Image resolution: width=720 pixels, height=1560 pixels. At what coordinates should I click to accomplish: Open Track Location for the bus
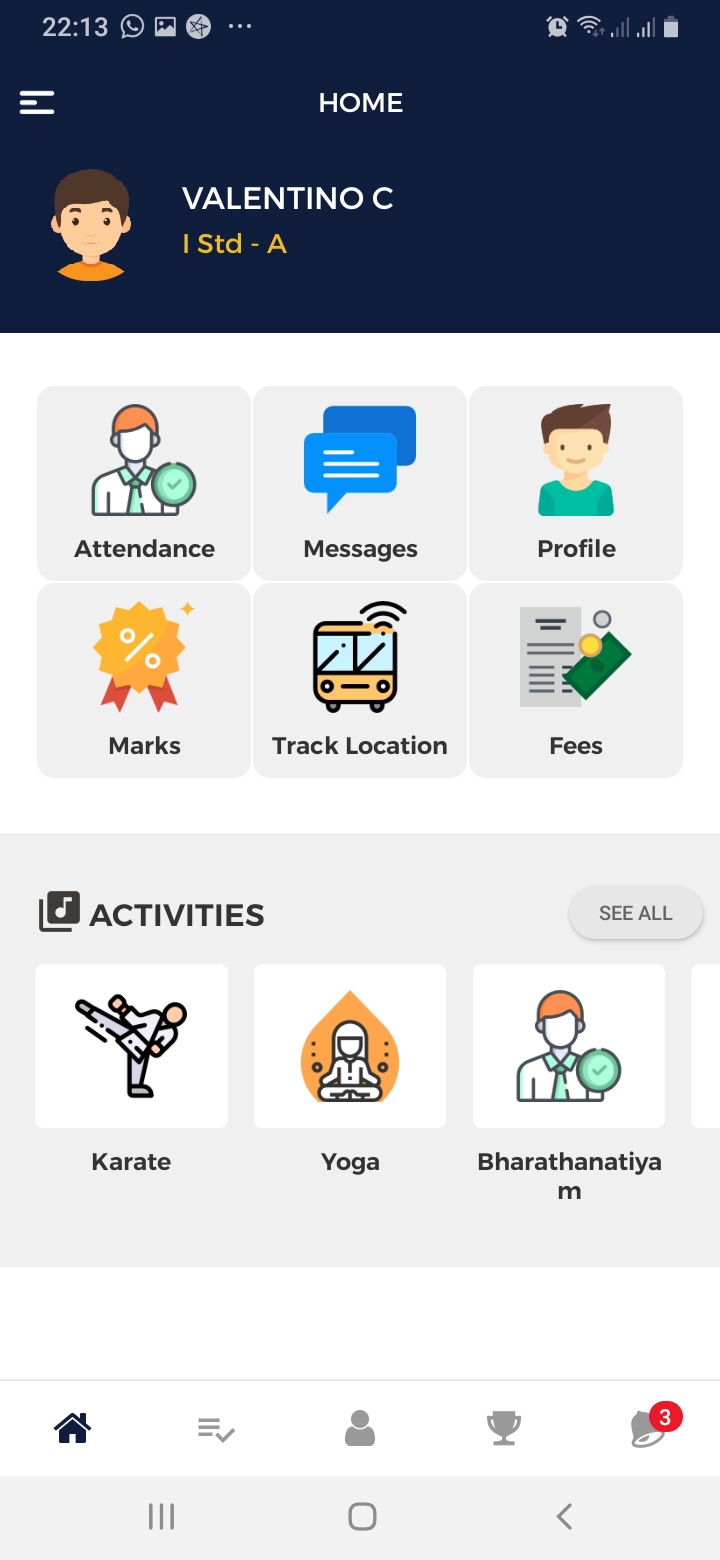point(360,680)
